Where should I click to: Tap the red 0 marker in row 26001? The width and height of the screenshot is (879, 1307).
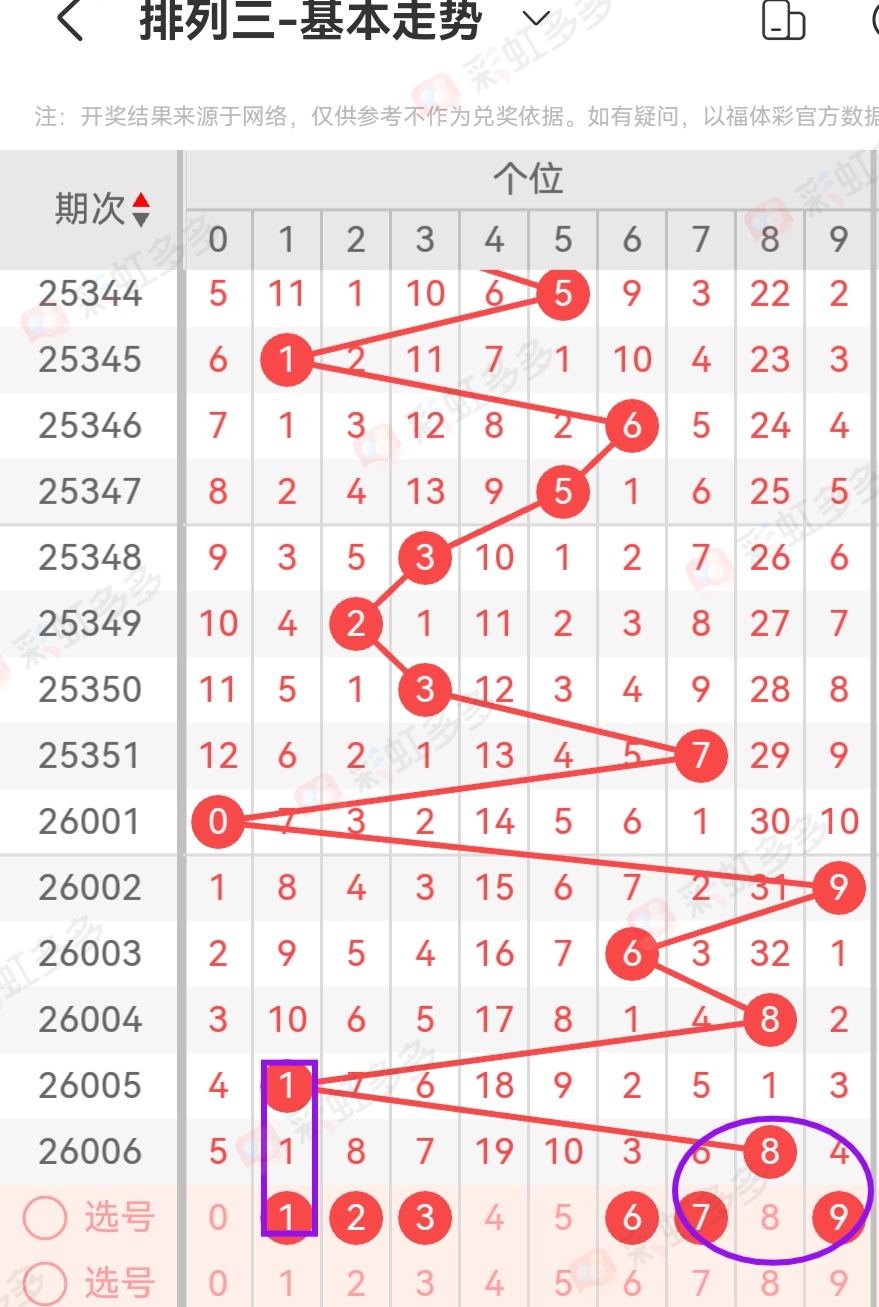pyautogui.click(x=217, y=821)
